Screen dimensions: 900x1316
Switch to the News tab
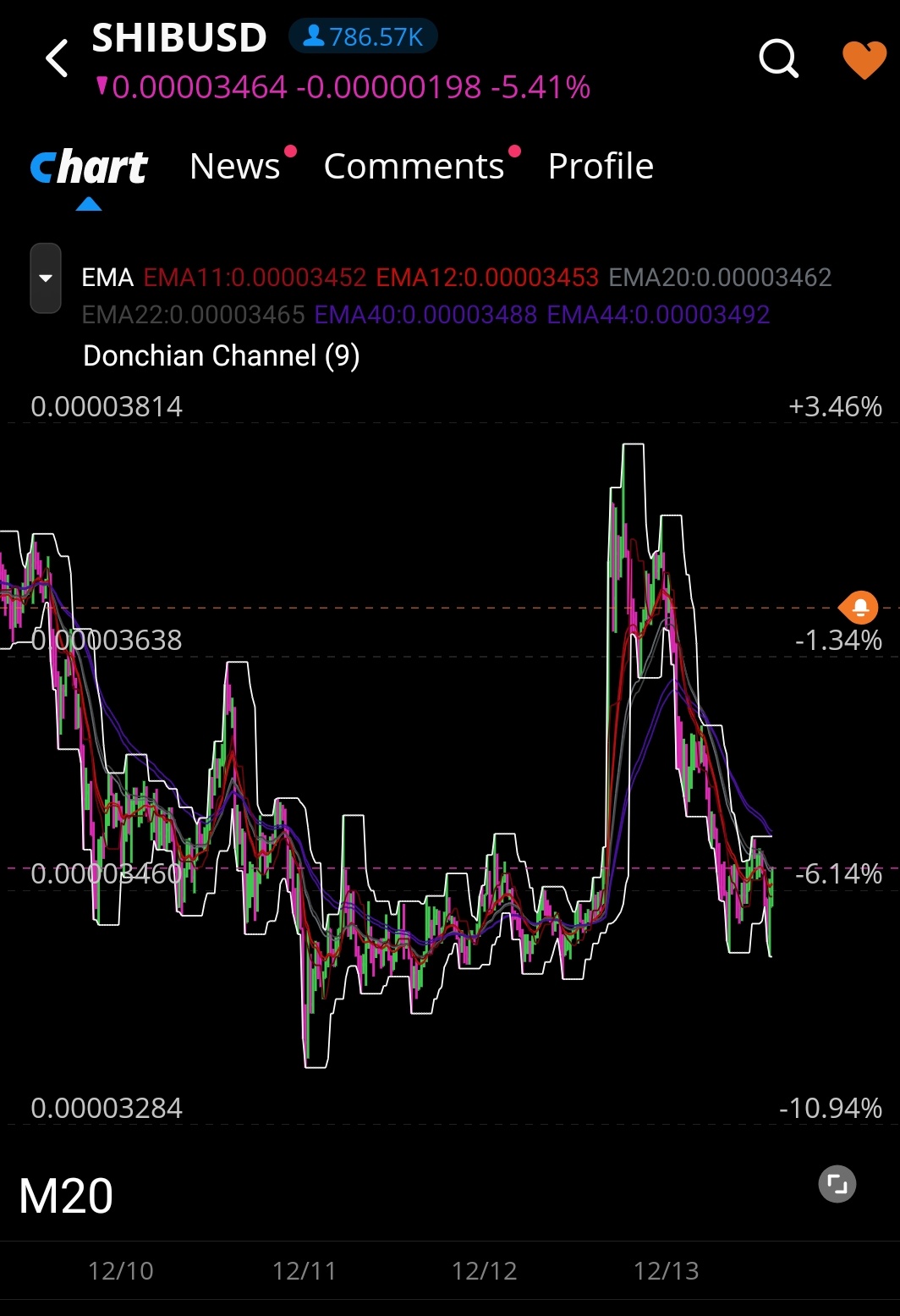click(235, 167)
